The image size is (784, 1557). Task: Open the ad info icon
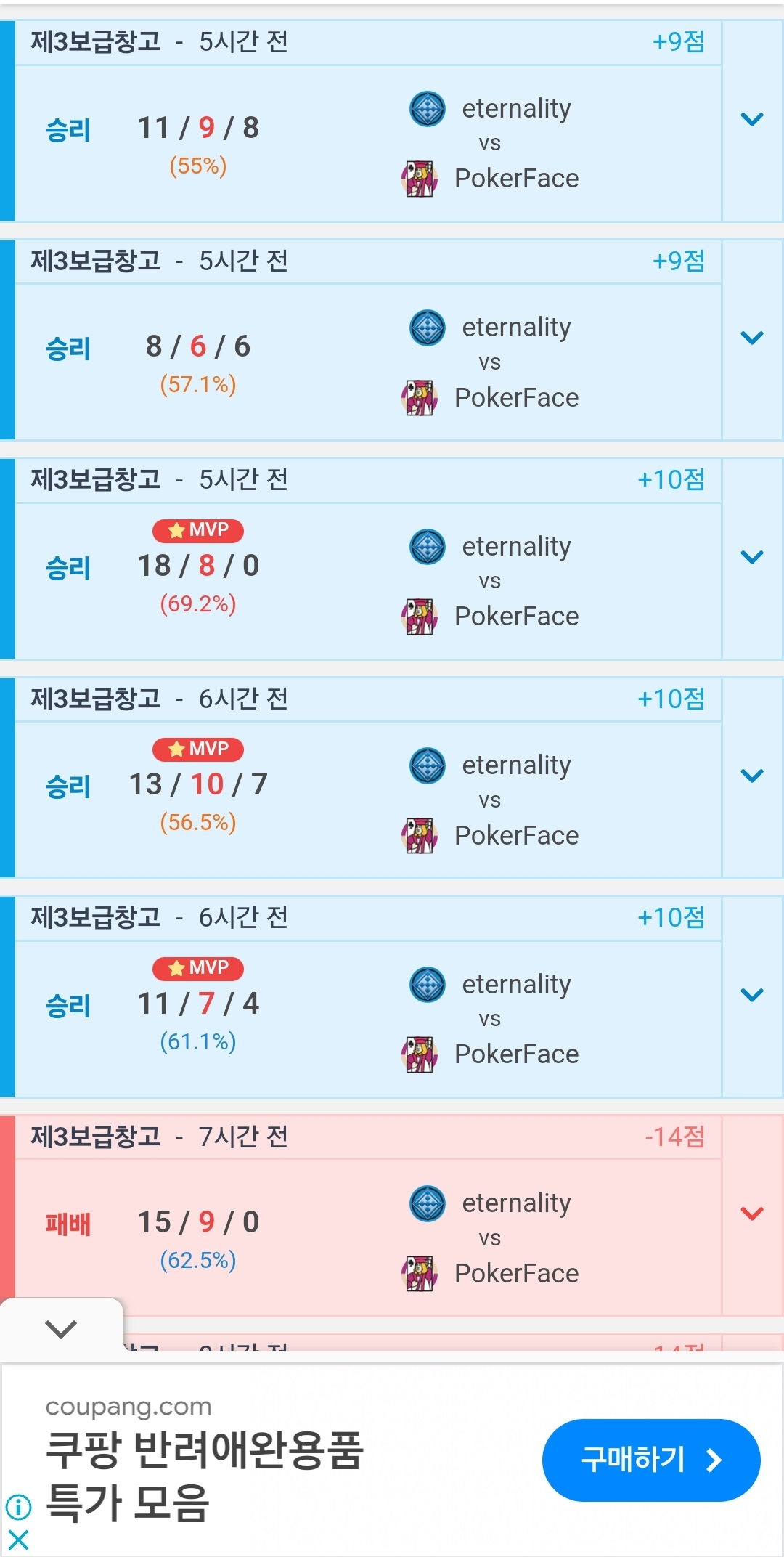tap(19, 1507)
